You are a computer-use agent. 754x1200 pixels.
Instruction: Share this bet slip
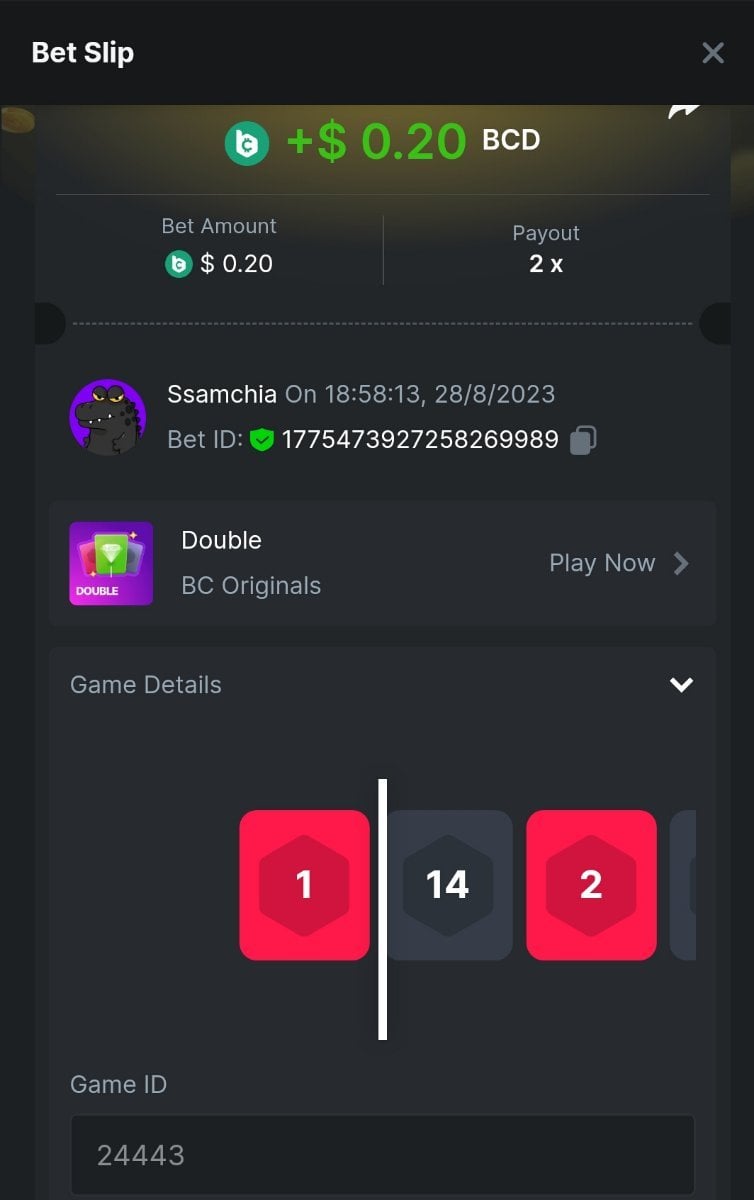[684, 112]
